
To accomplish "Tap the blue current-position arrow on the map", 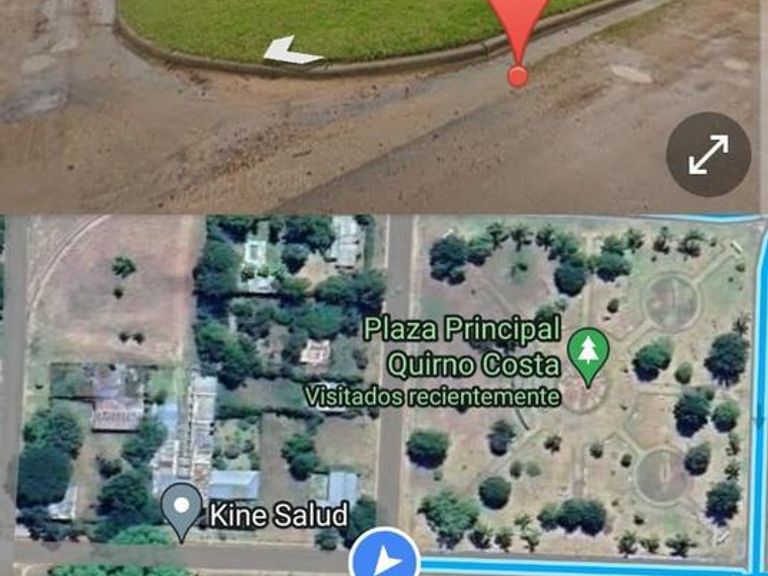I will tap(384, 560).
